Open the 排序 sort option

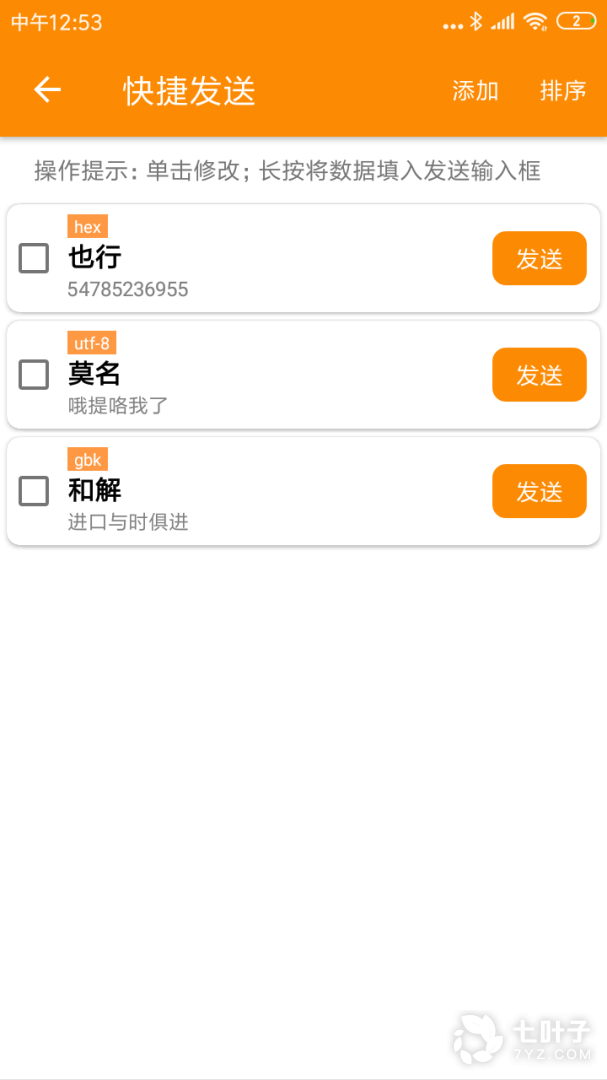[562, 91]
